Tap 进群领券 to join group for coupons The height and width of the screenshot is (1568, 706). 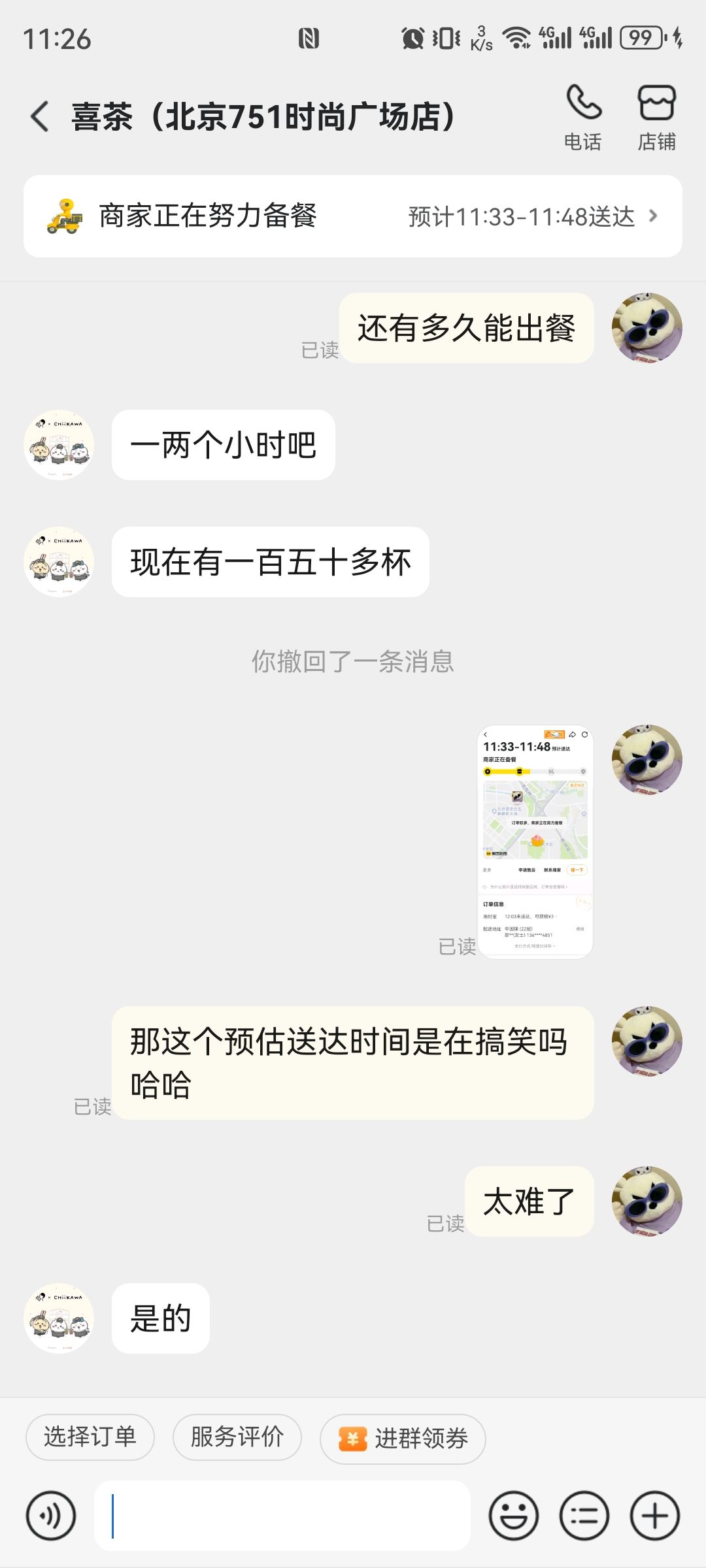[x=403, y=1439]
